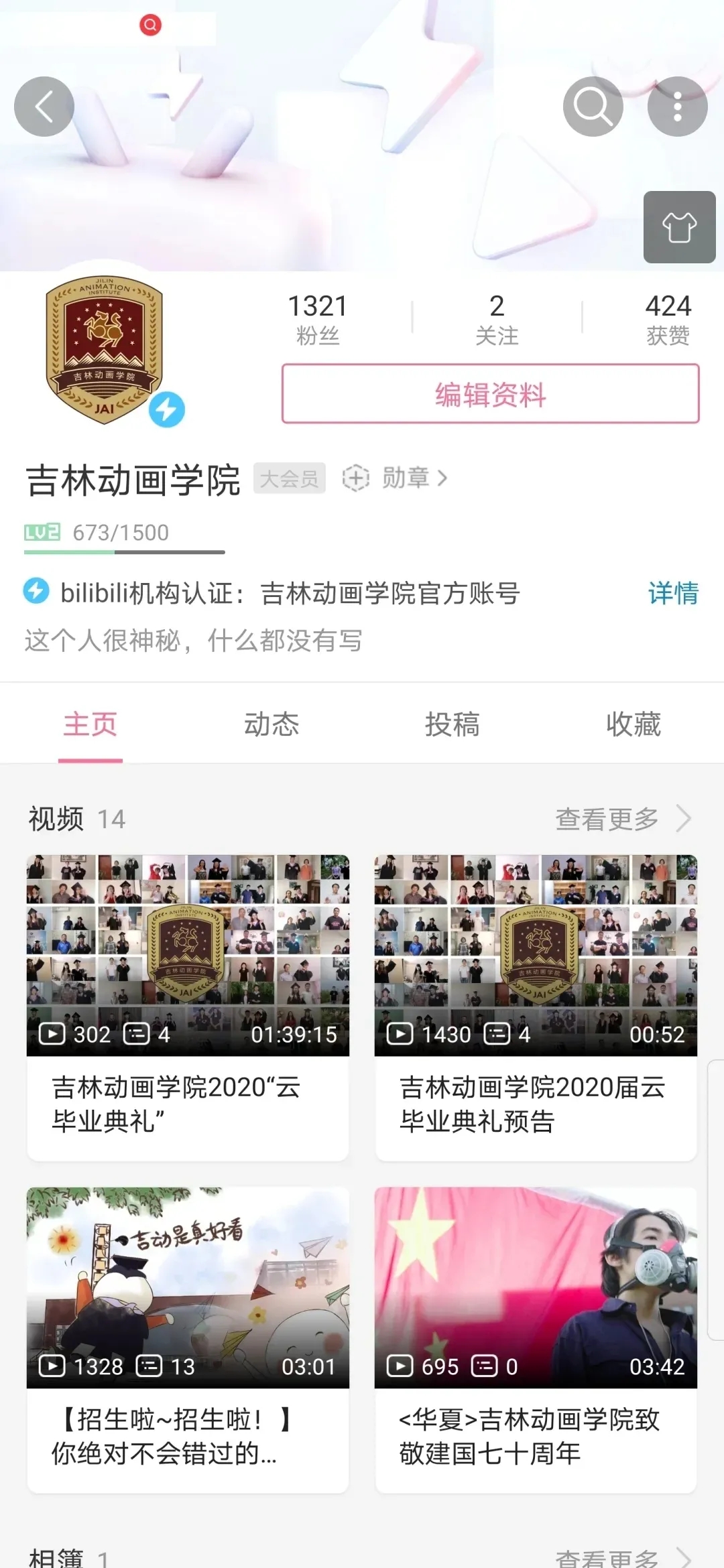Switch to the 动态 tab
Screen dimensions: 724x1568
click(x=271, y=724)
